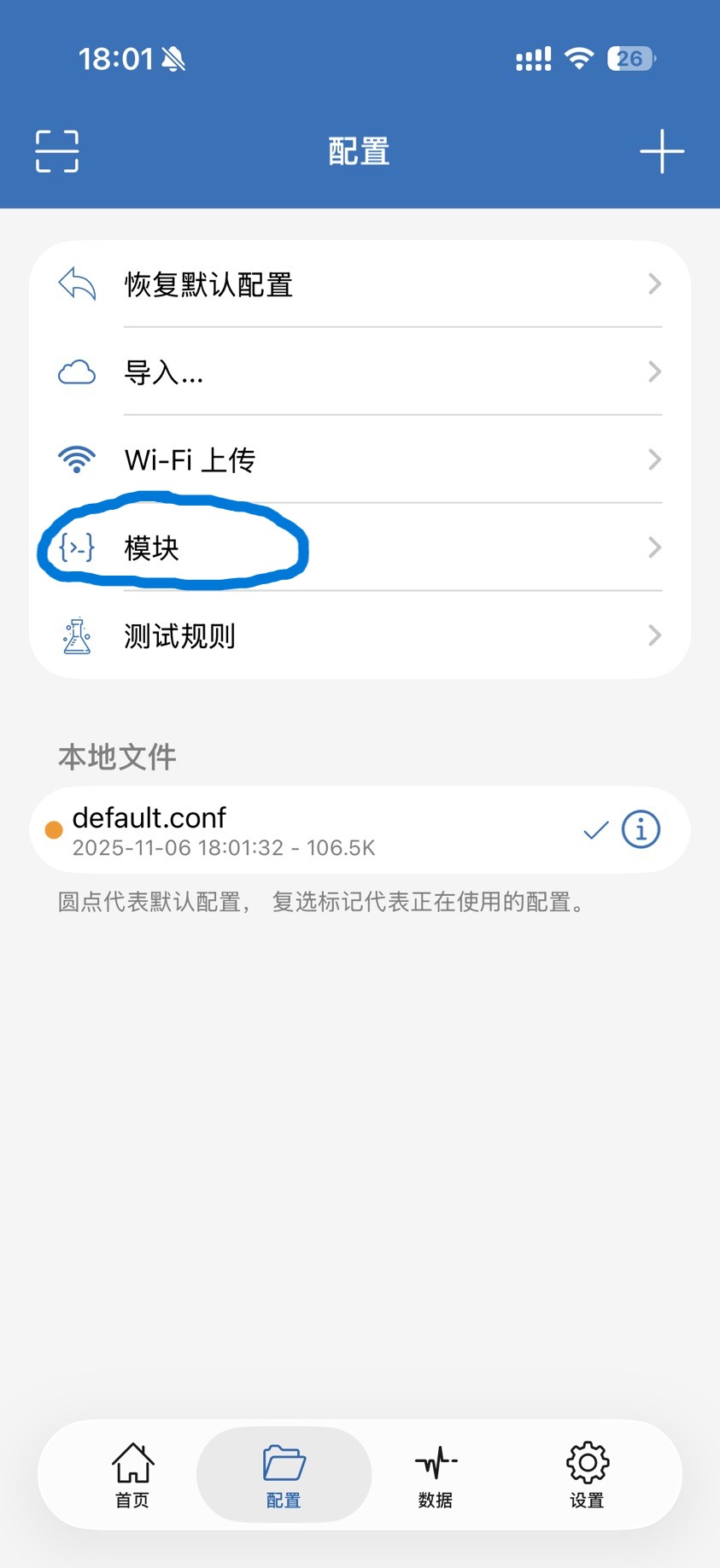The image size is (720, 1568).
Task: Switch to the 设置 tab
Action: click(587, 1475)
